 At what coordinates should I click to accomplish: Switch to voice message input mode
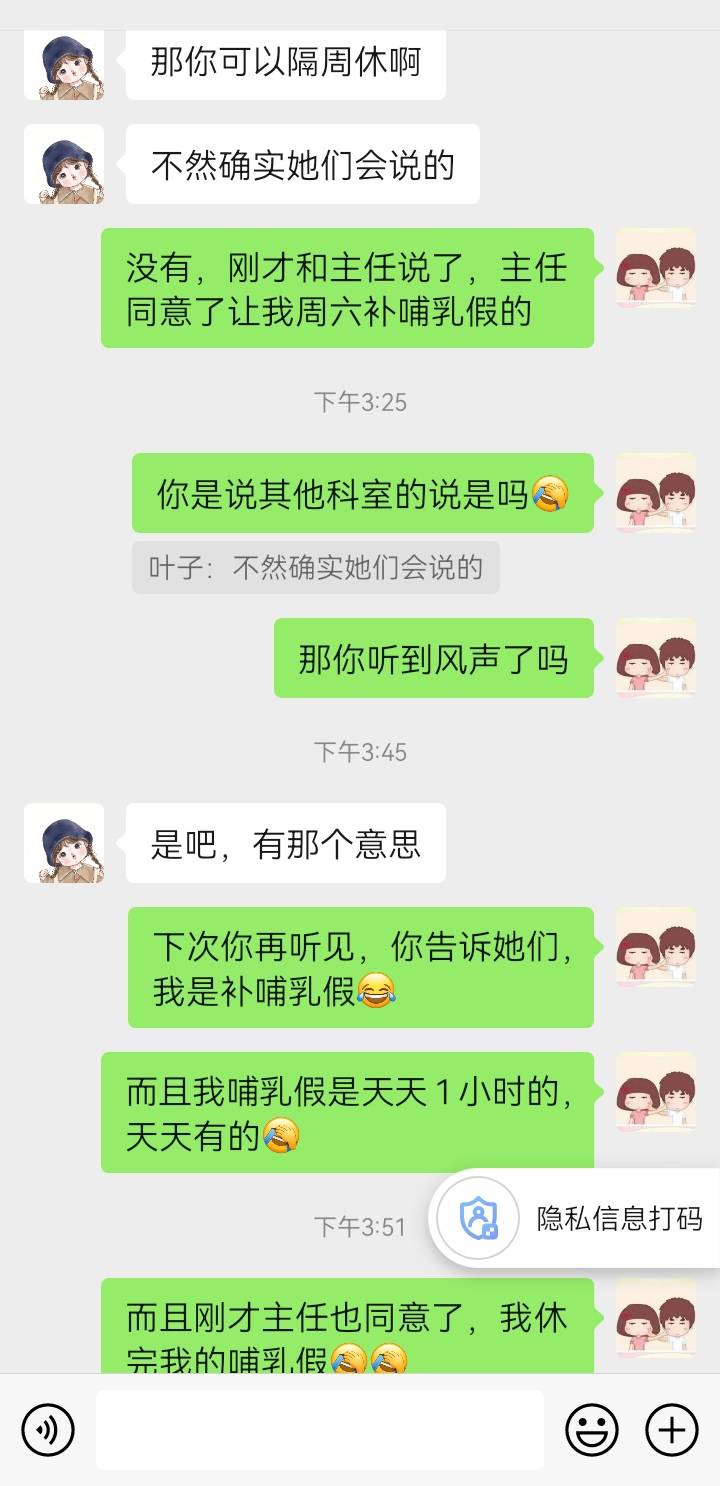point(47,1430)
